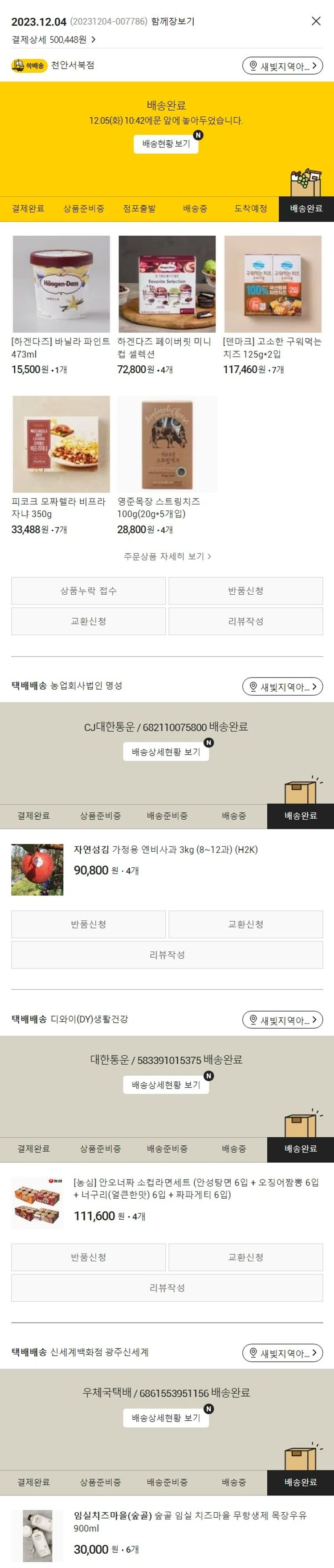
Task: Open 하겐다즈 바닐라 파인트 473ml product
Action: (x=61, y=284)
